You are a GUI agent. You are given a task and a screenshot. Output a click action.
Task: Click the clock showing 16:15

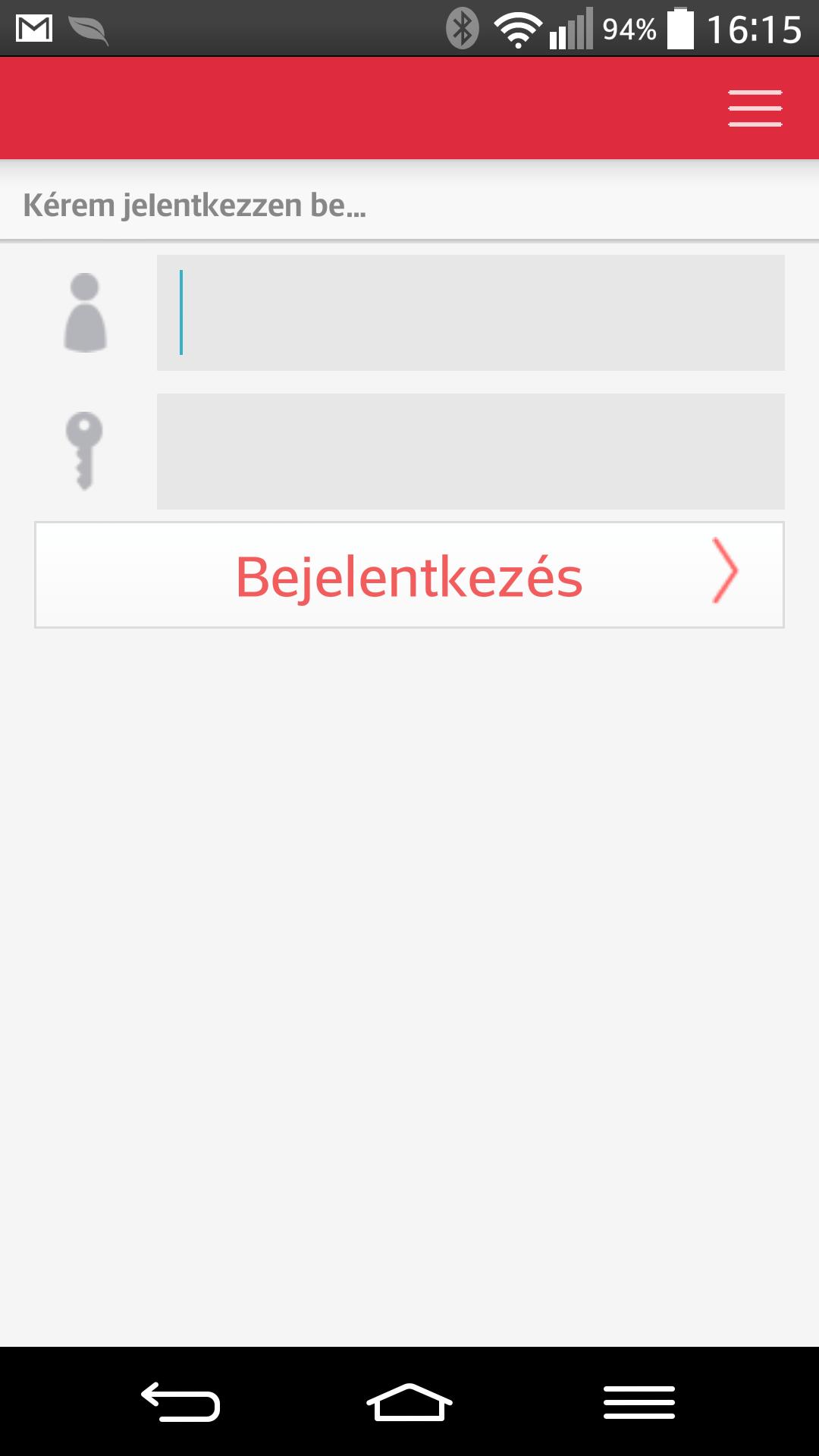[x=755, y=29]
